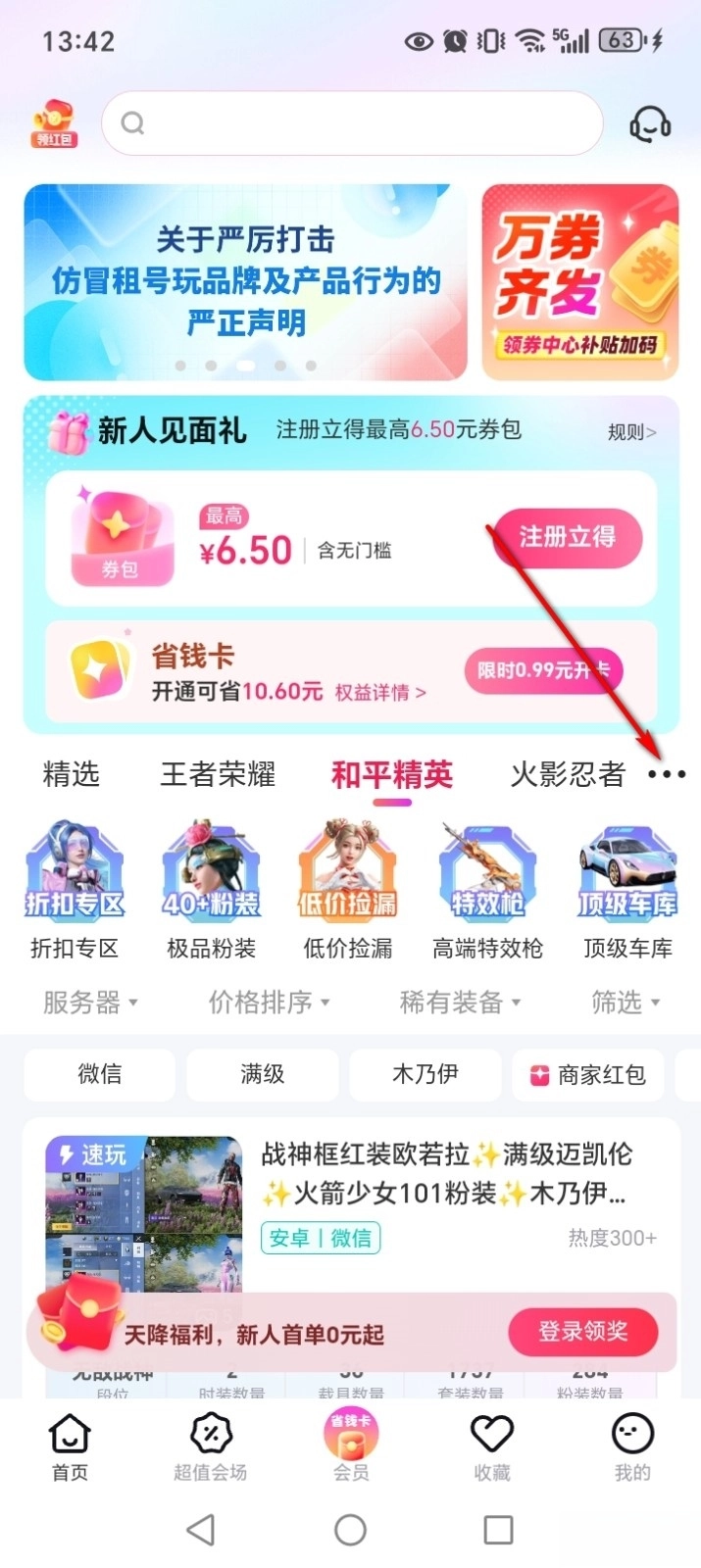Switch to the 火影忍者 tab

point(567,774)
